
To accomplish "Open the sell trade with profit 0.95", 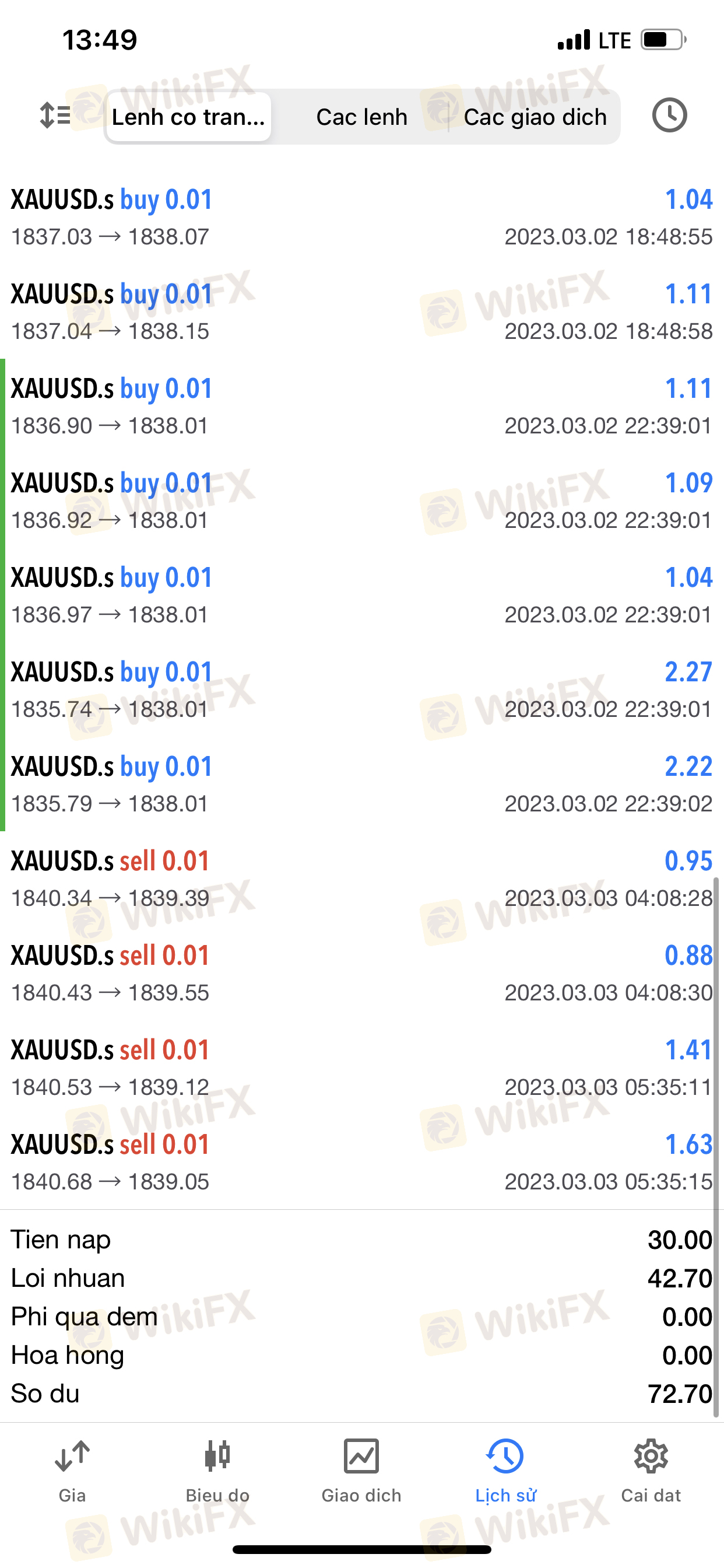I will click(362, 878).
